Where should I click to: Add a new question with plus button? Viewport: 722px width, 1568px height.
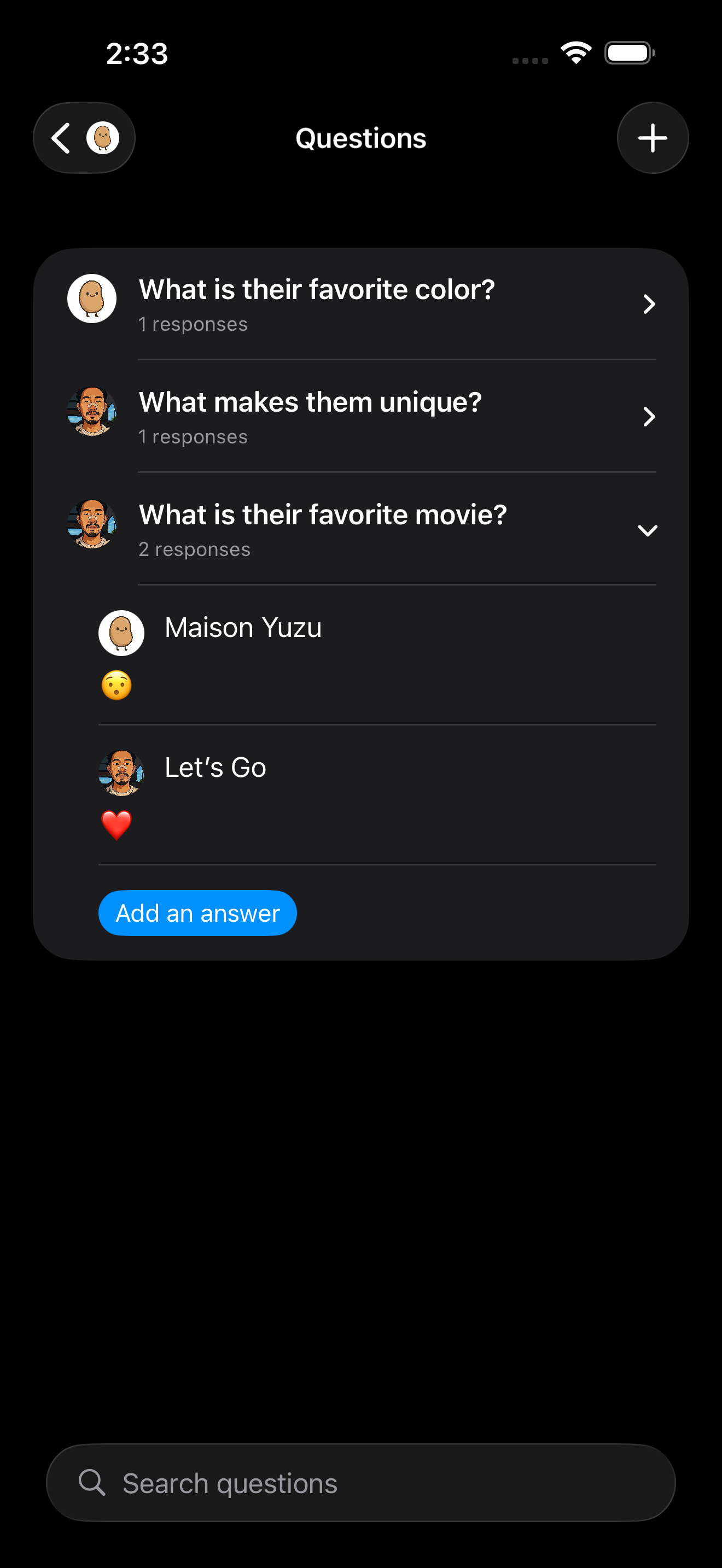(x=652, y=138)
